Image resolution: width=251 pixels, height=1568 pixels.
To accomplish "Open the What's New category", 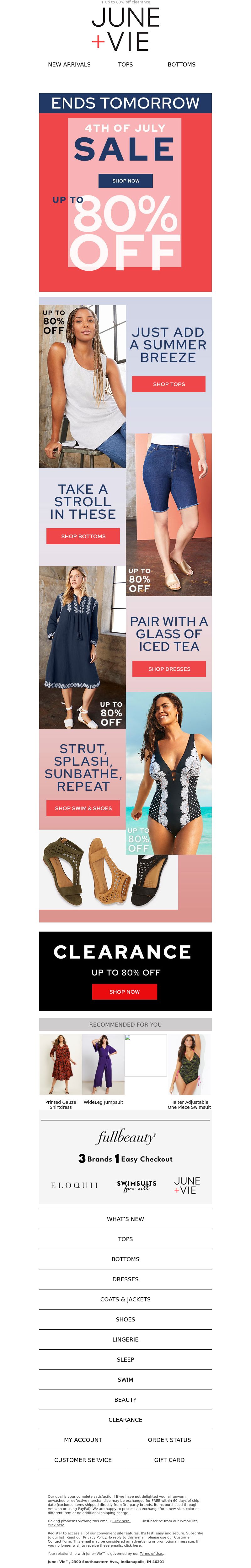I will pos(125,1219).
